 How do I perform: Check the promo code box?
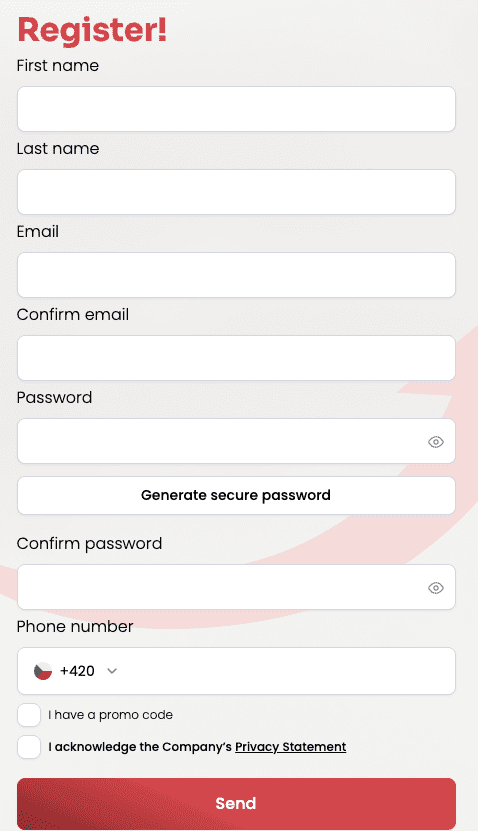[x=29, y=715]
